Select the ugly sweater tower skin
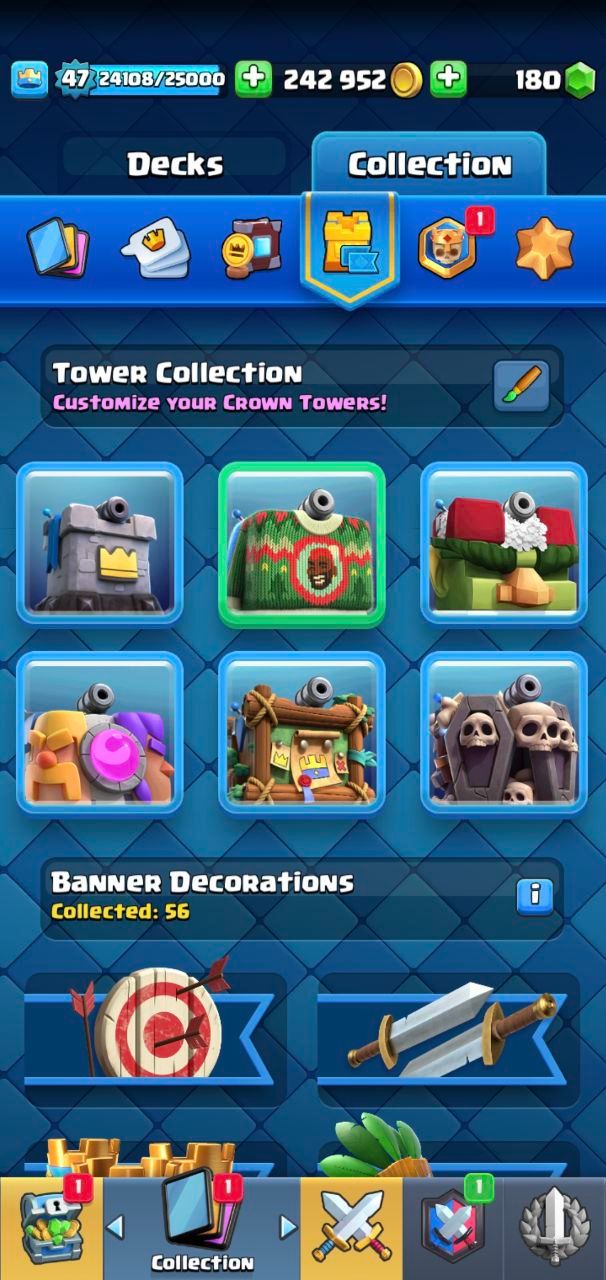 click(302, 545)
